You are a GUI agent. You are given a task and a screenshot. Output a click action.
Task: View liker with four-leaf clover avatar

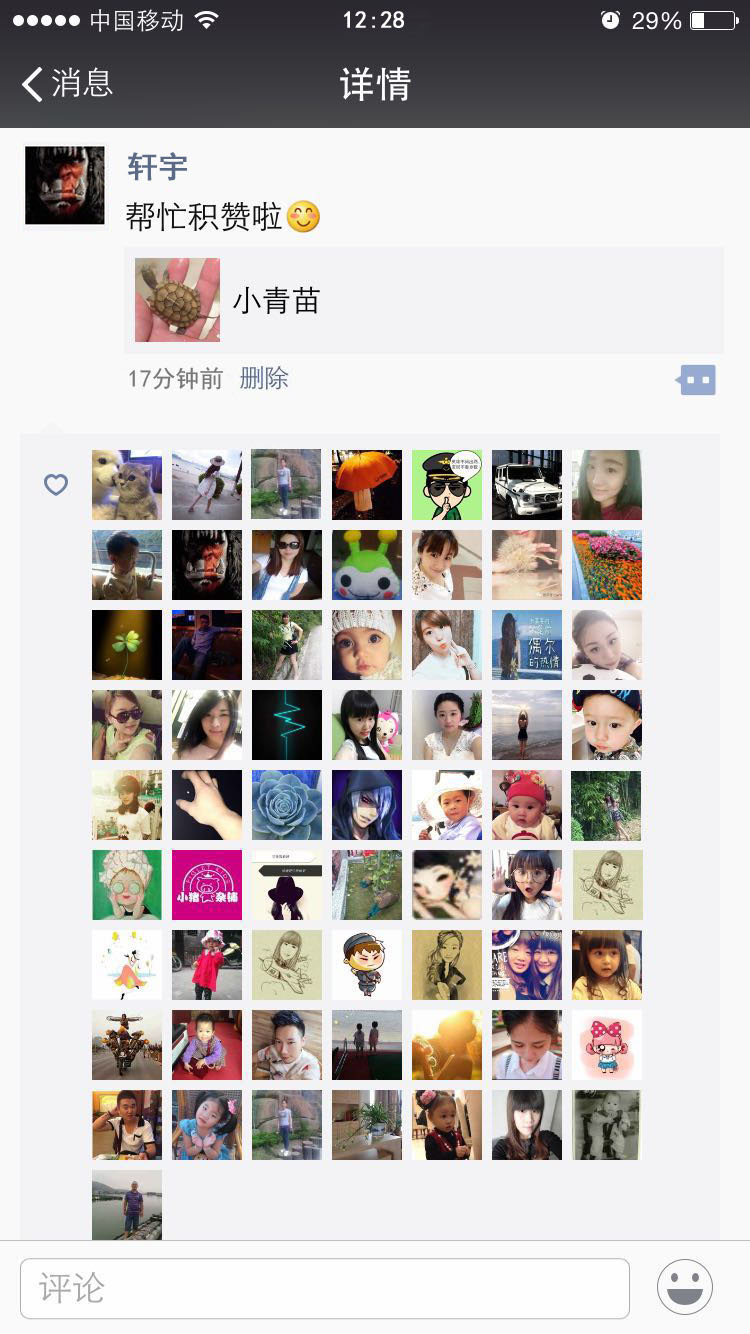(127, 645)
